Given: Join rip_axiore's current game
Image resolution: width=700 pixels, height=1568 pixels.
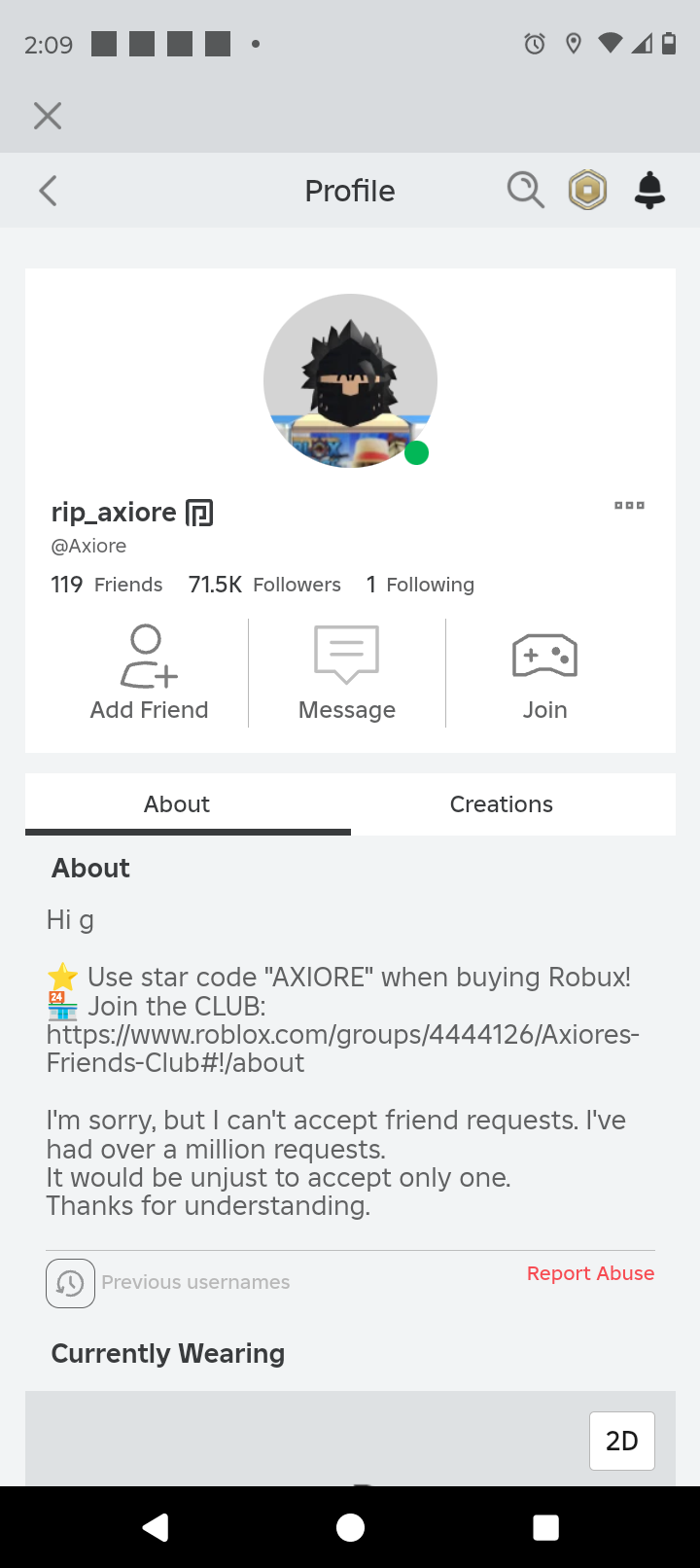Looking at the screenshot, I should tap(544, 672).
